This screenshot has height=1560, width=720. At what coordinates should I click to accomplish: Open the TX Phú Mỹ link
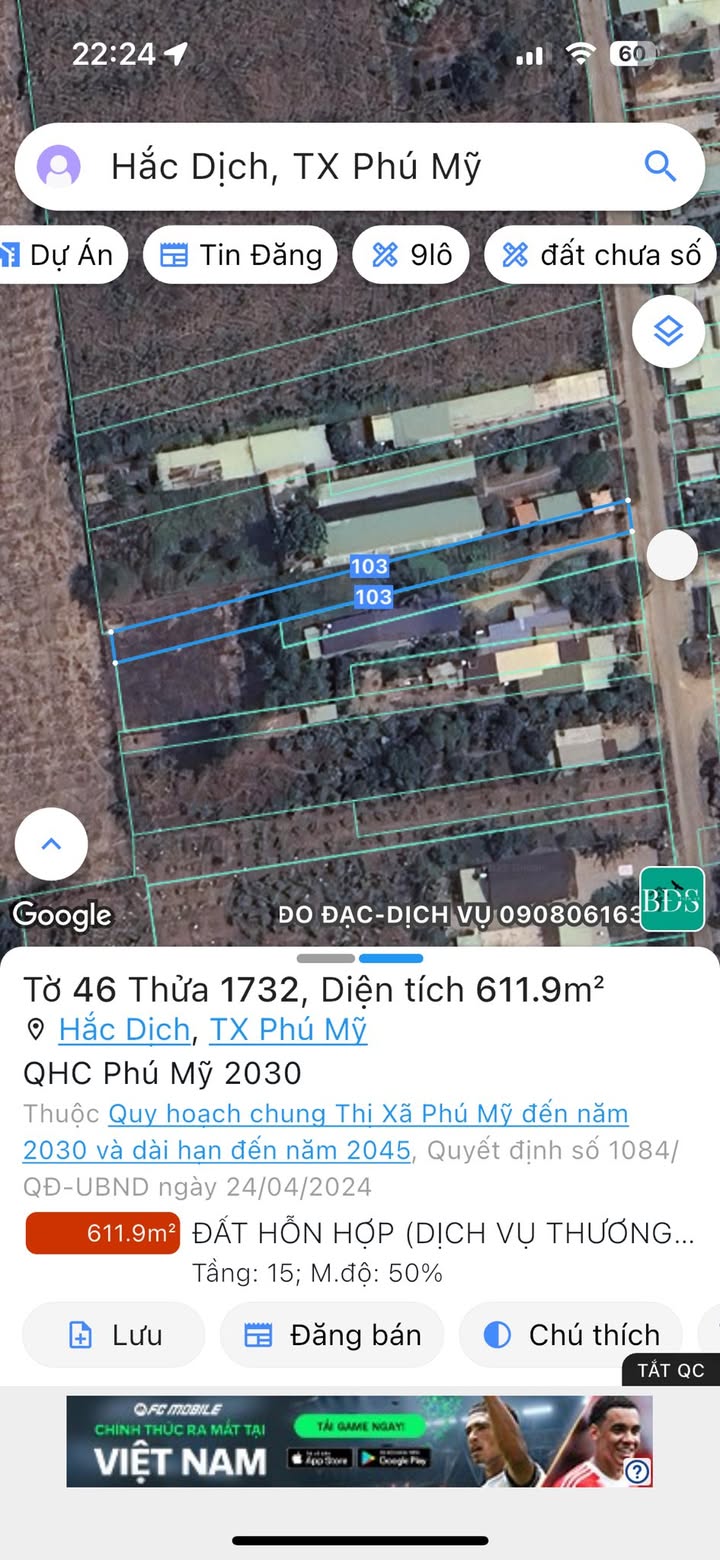point(288,1030)
